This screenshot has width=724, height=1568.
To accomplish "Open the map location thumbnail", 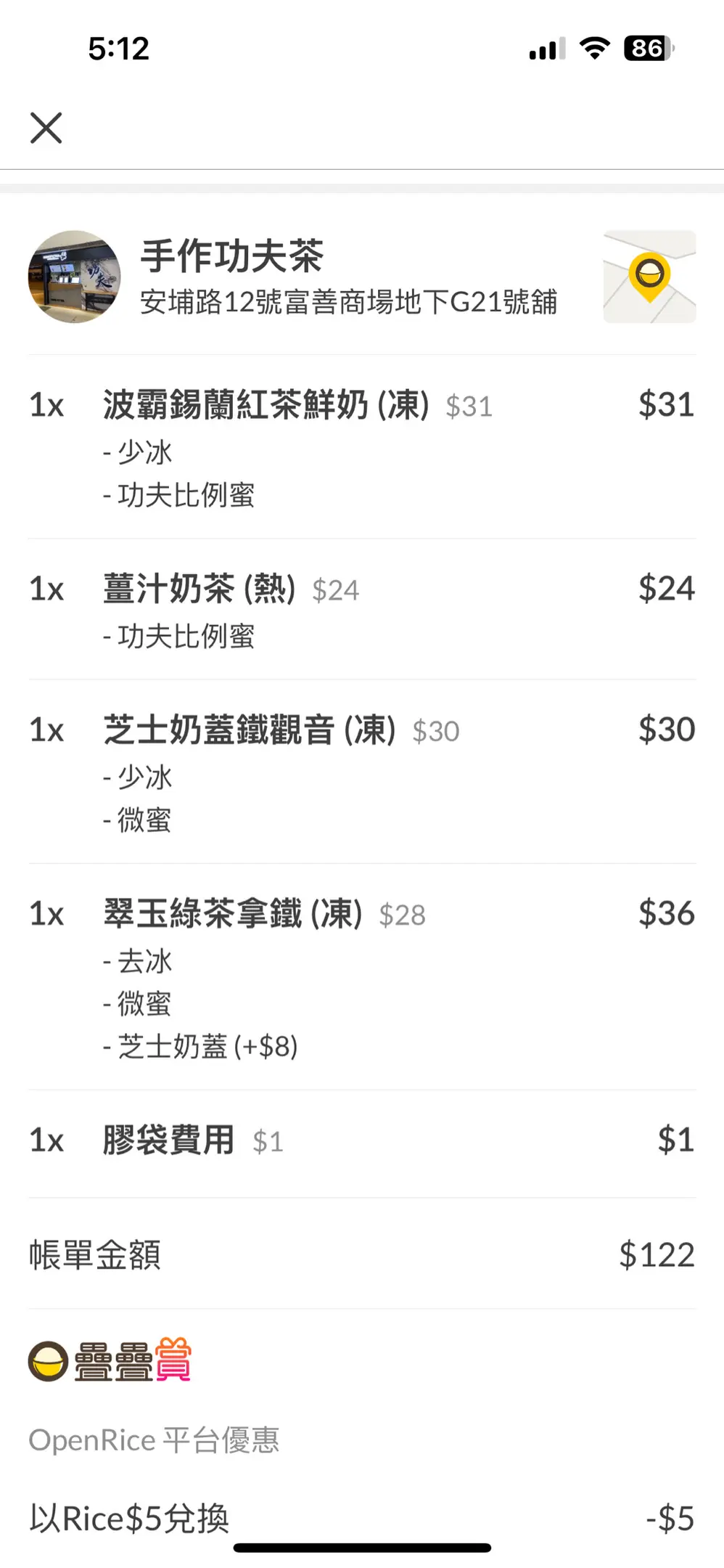I will click(x=649, y=277).
